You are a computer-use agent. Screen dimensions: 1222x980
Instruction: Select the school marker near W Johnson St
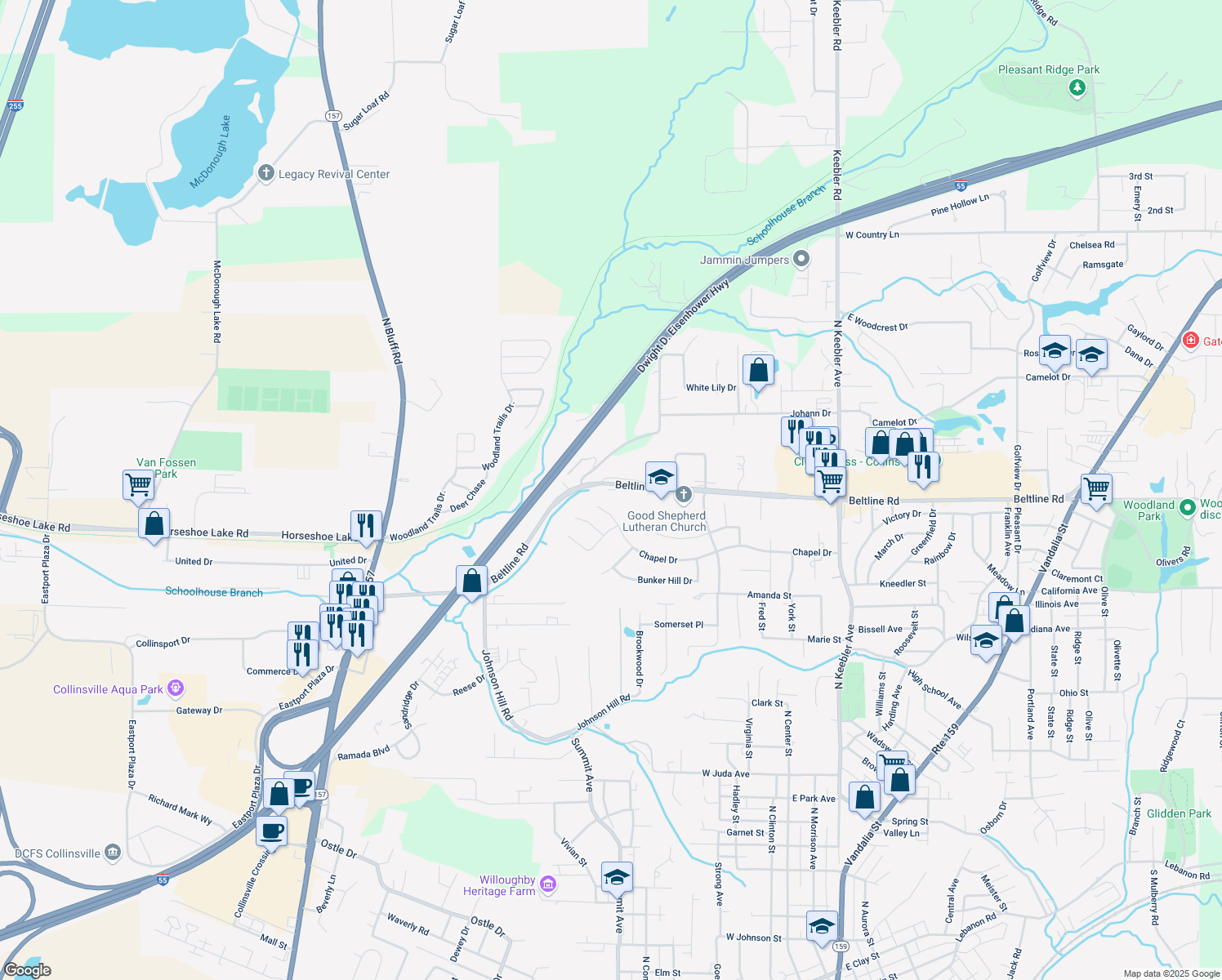[822, 926]
